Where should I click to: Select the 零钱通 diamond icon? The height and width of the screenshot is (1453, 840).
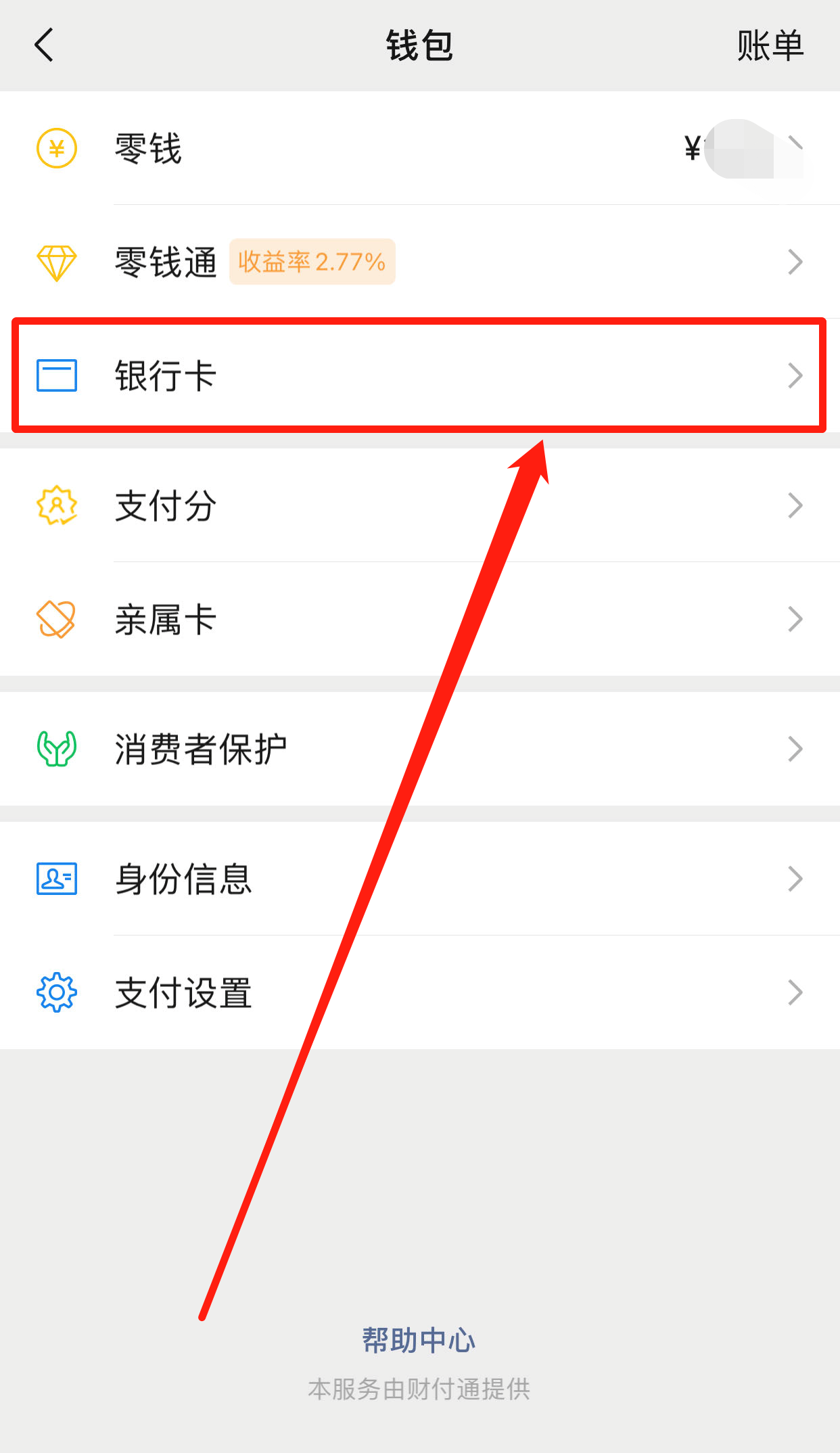(x=57, y=262)
